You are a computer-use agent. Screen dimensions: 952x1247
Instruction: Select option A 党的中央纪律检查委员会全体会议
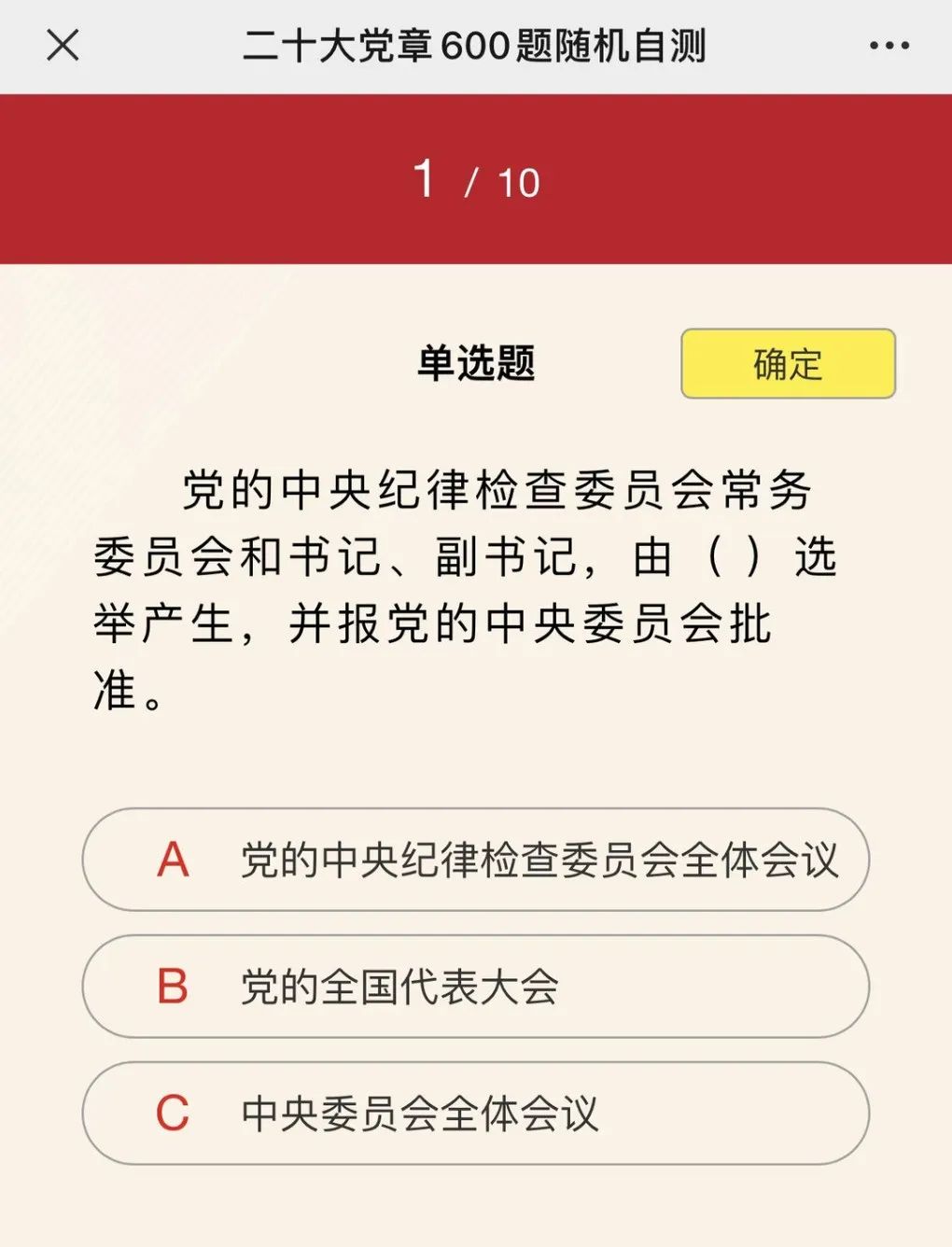(x=476, y=860)
